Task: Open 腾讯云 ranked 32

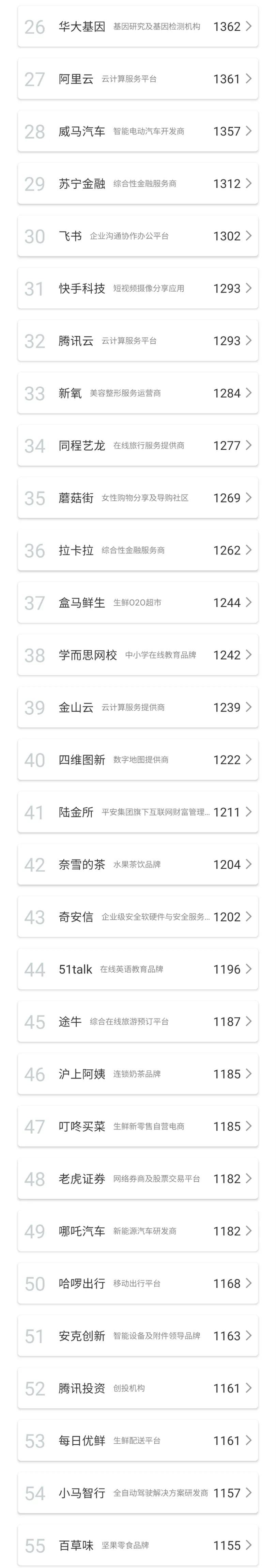Action: tap(138, 341)
